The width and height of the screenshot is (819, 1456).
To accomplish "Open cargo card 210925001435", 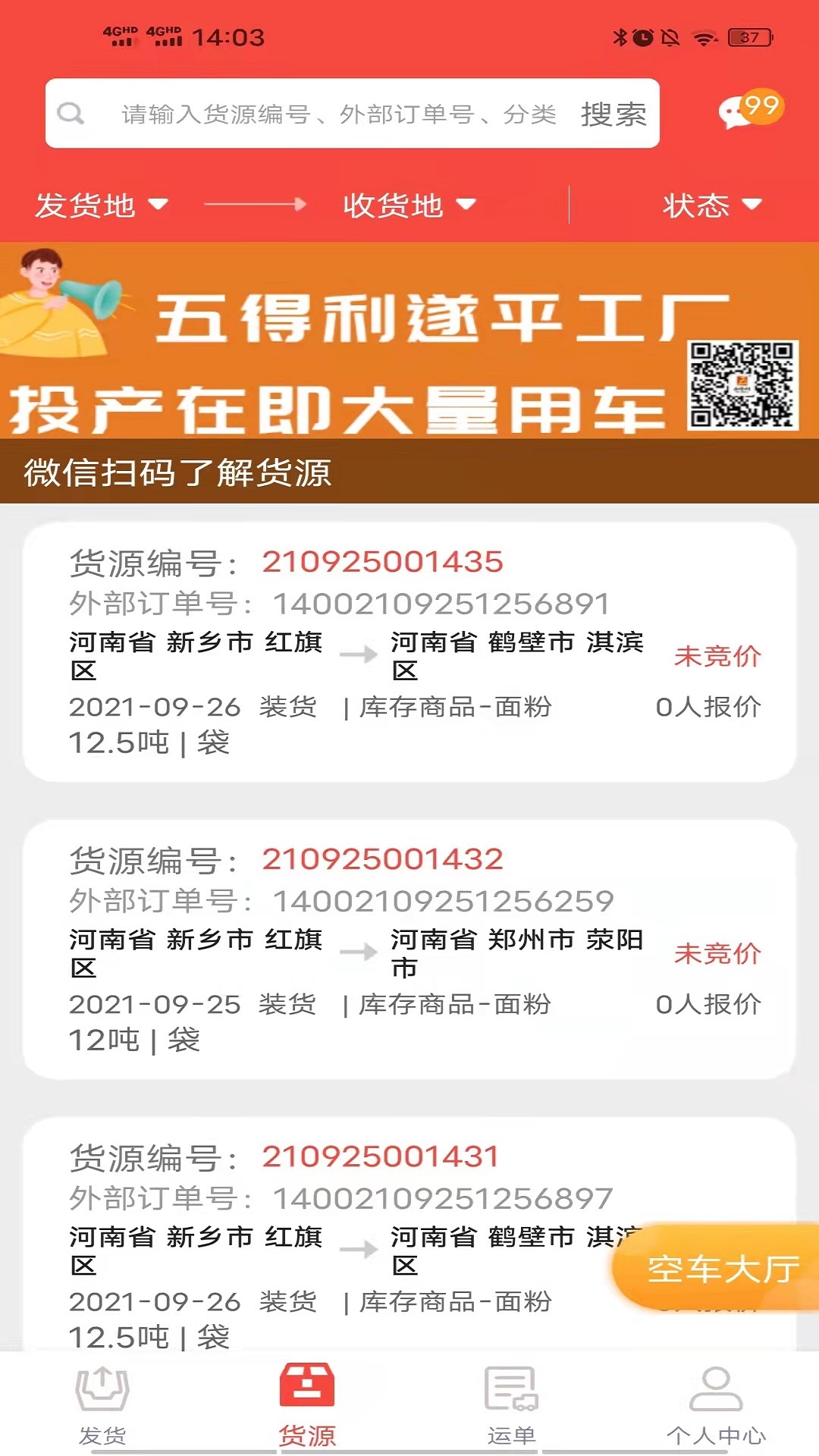I will coord(409,652).
